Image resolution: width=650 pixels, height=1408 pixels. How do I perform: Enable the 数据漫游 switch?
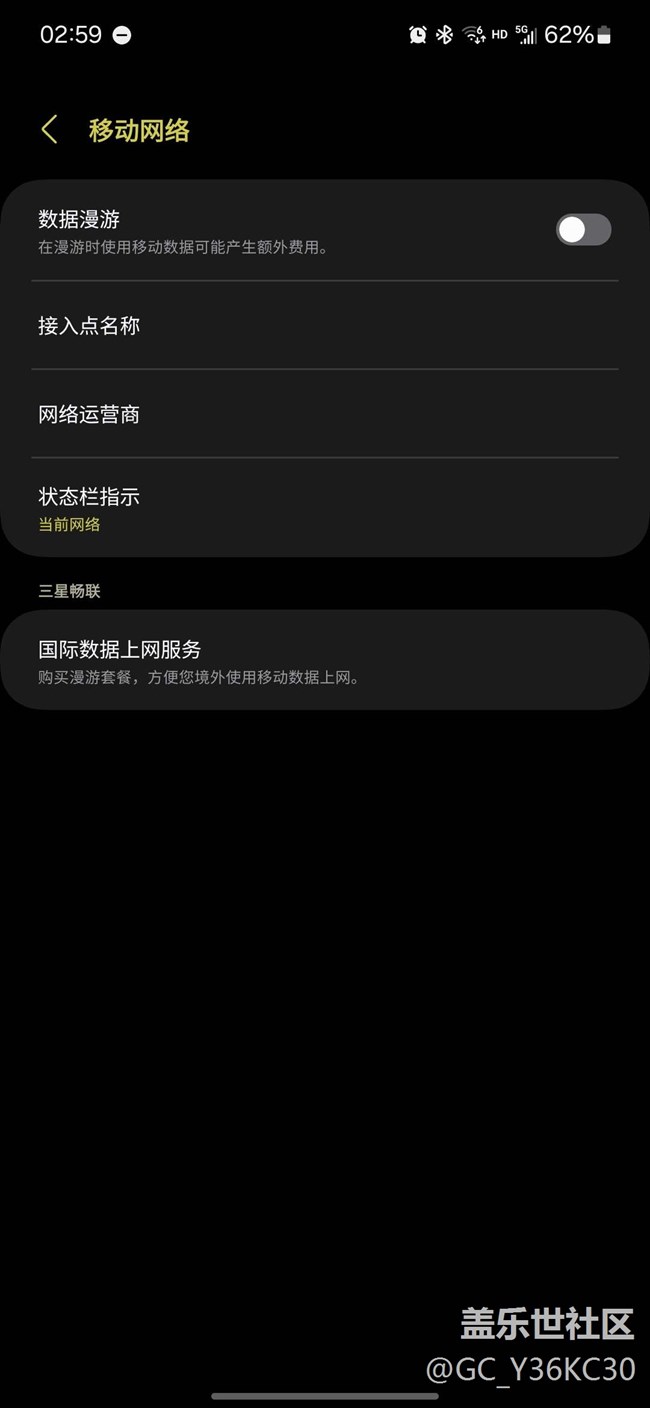[583, 230]
